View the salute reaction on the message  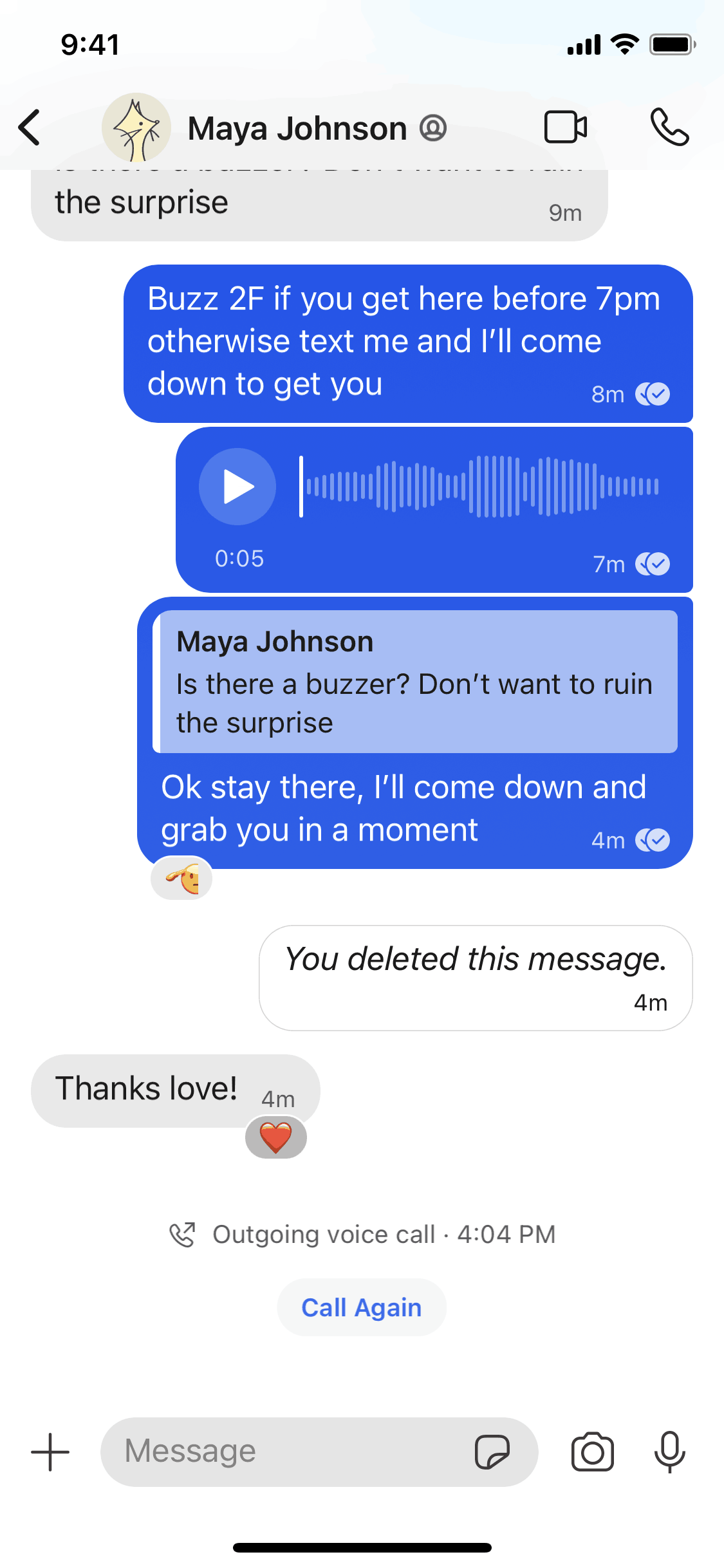tap(182, 879)
